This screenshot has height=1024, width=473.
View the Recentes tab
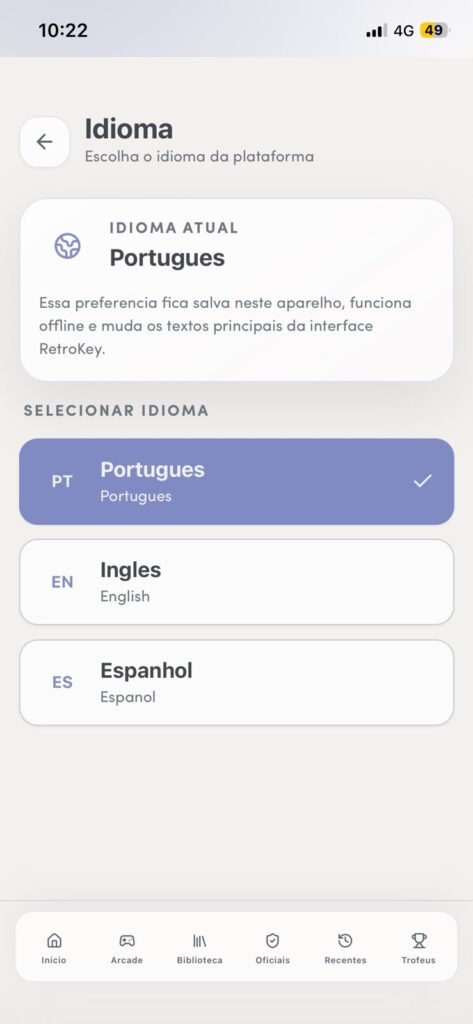pyautogui.click(x=346, y=948)
